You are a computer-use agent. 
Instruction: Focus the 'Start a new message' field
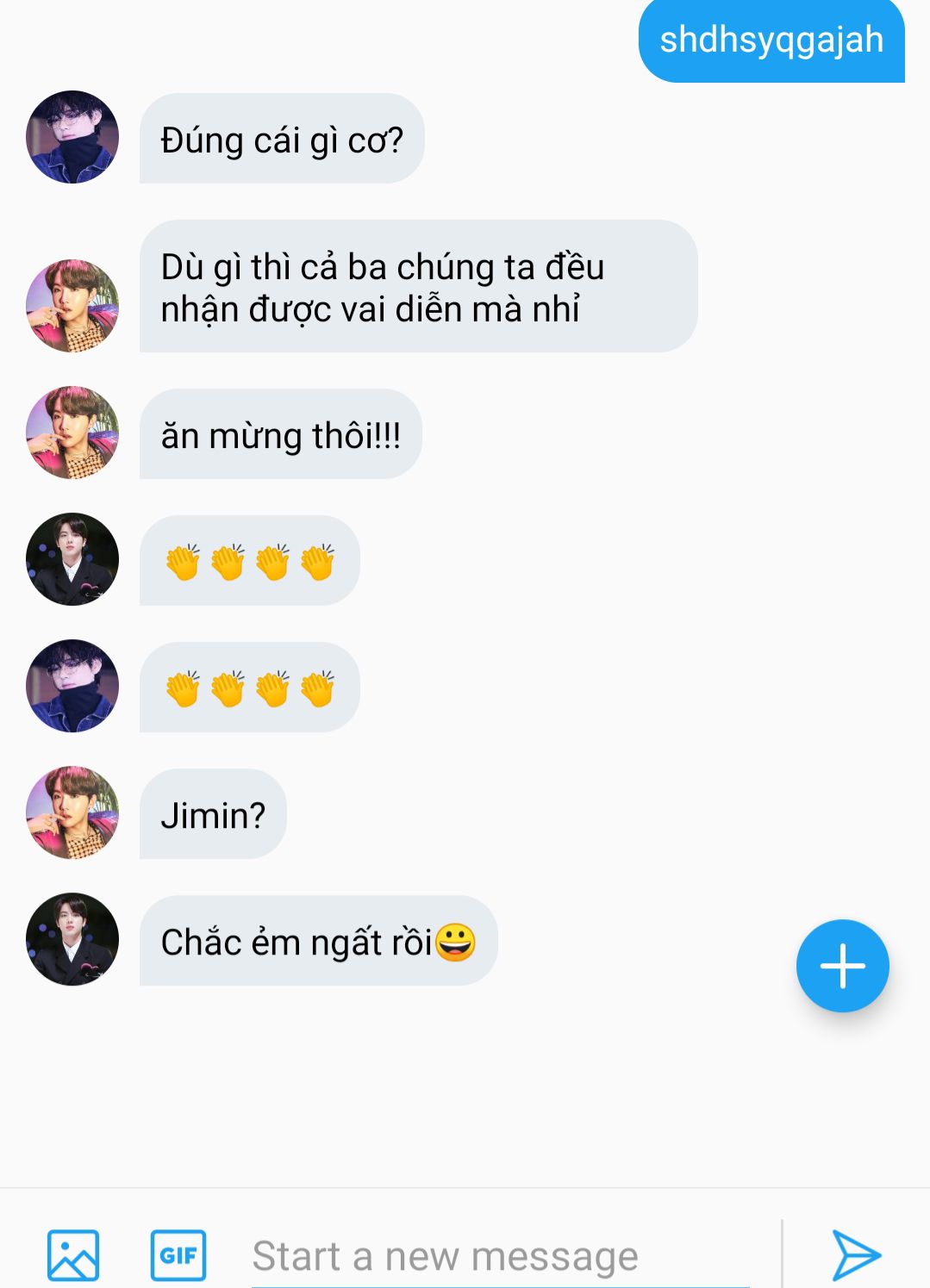coord(500,1256)
